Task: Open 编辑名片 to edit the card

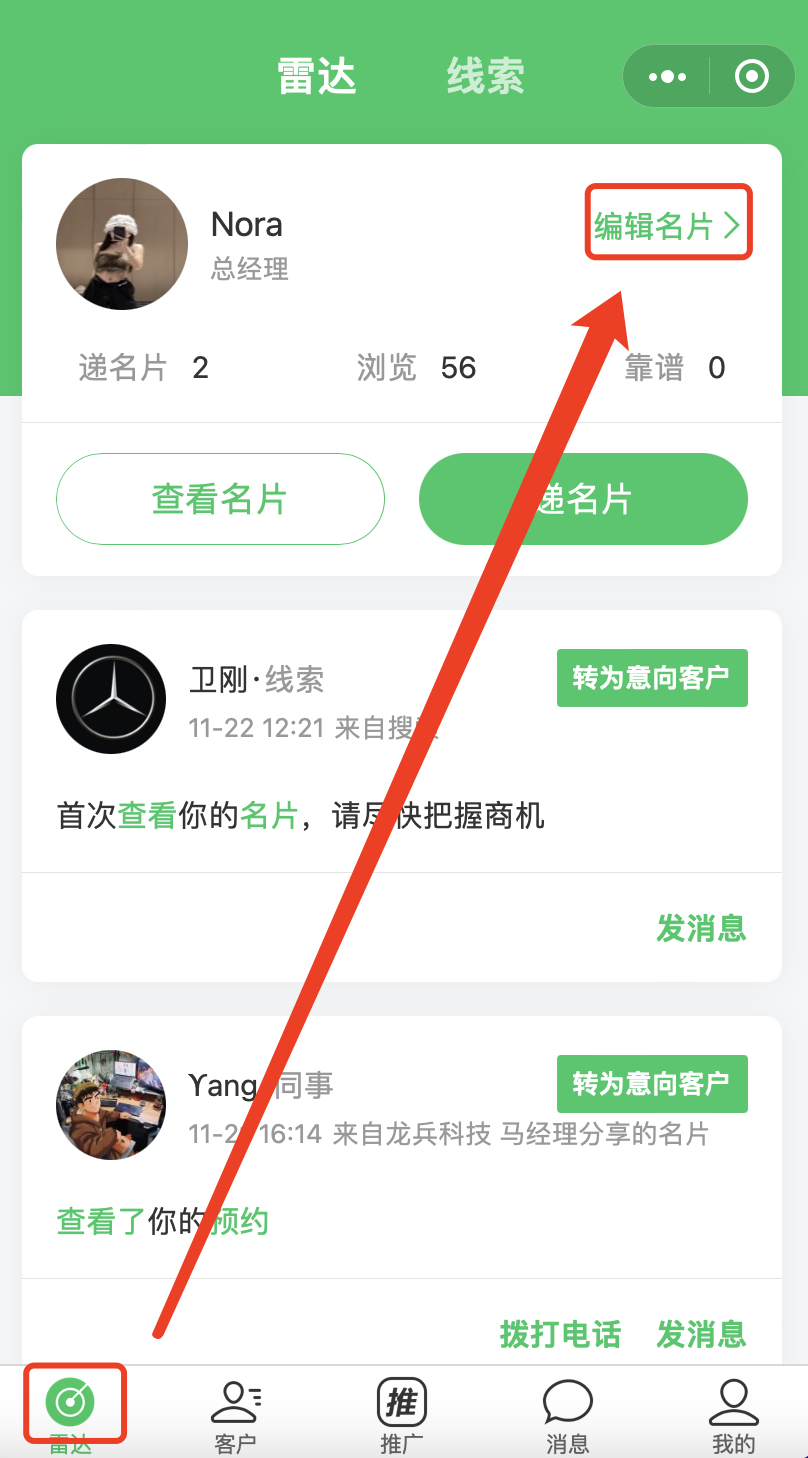Action: coord(667,226)
